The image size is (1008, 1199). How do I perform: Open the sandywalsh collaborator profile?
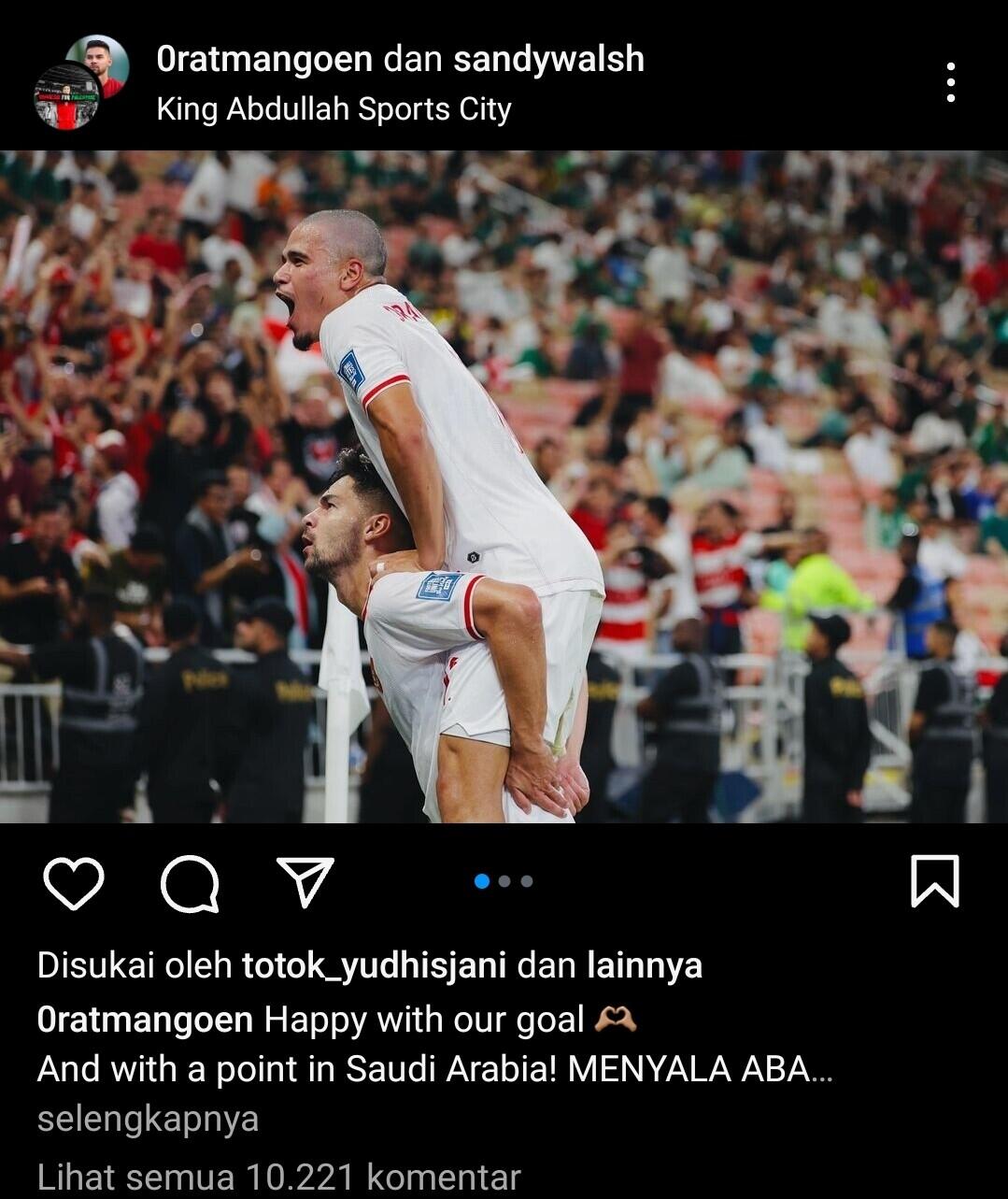point(548,60)
